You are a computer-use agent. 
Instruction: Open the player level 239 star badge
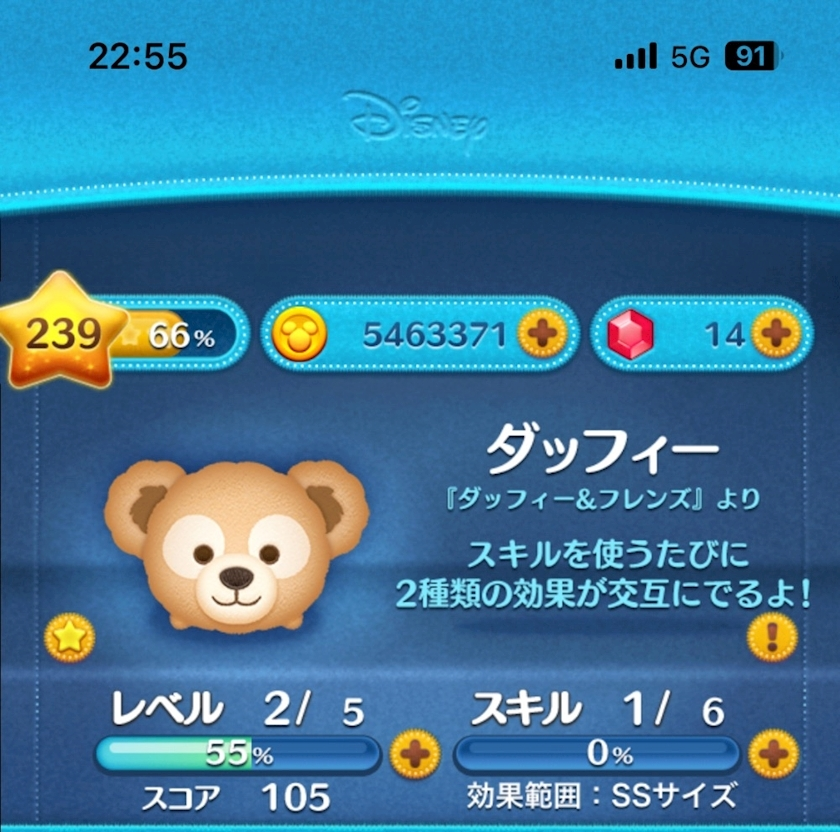60,332
